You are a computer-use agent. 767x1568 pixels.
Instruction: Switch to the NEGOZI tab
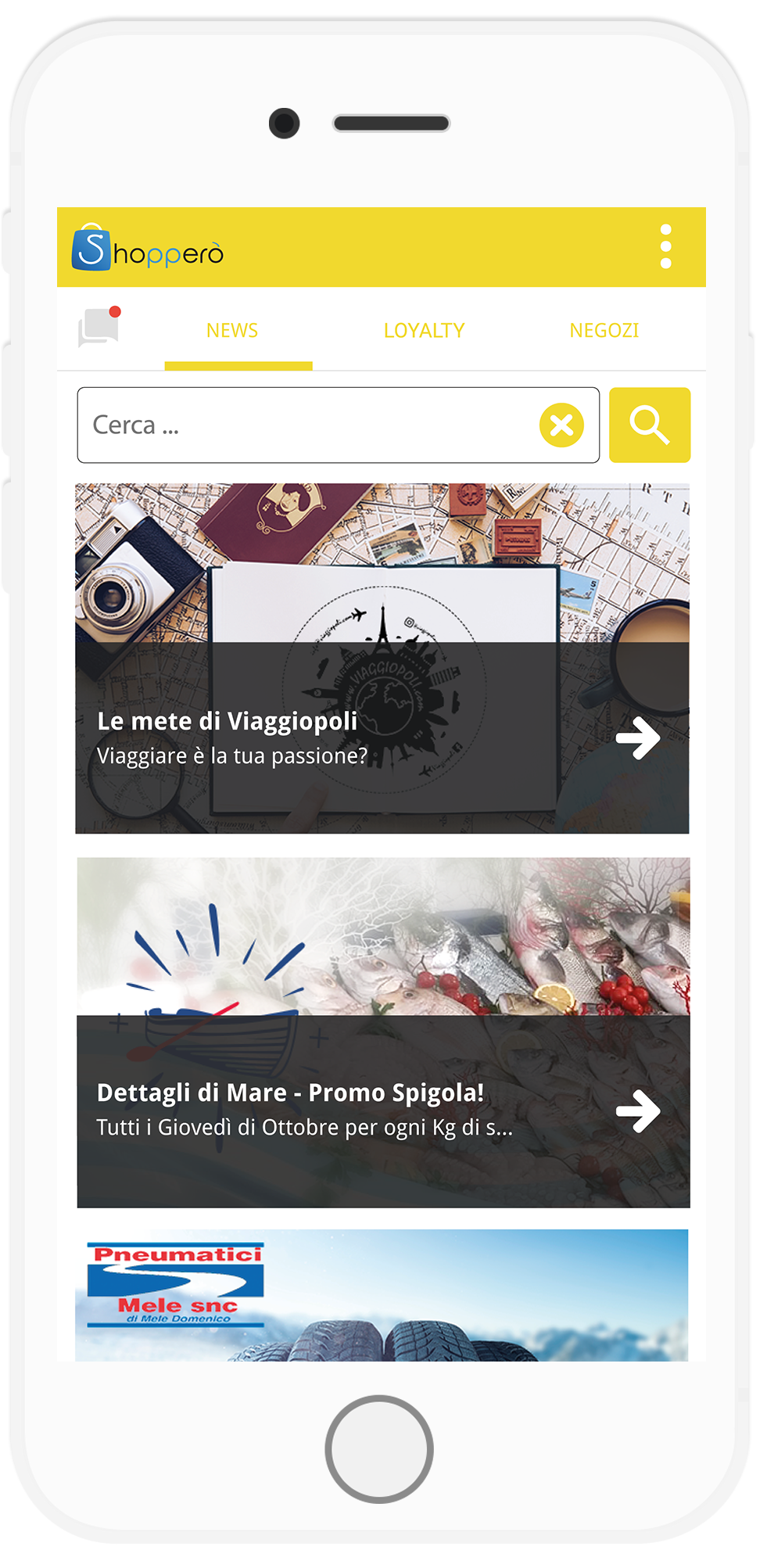pos(604,331)
